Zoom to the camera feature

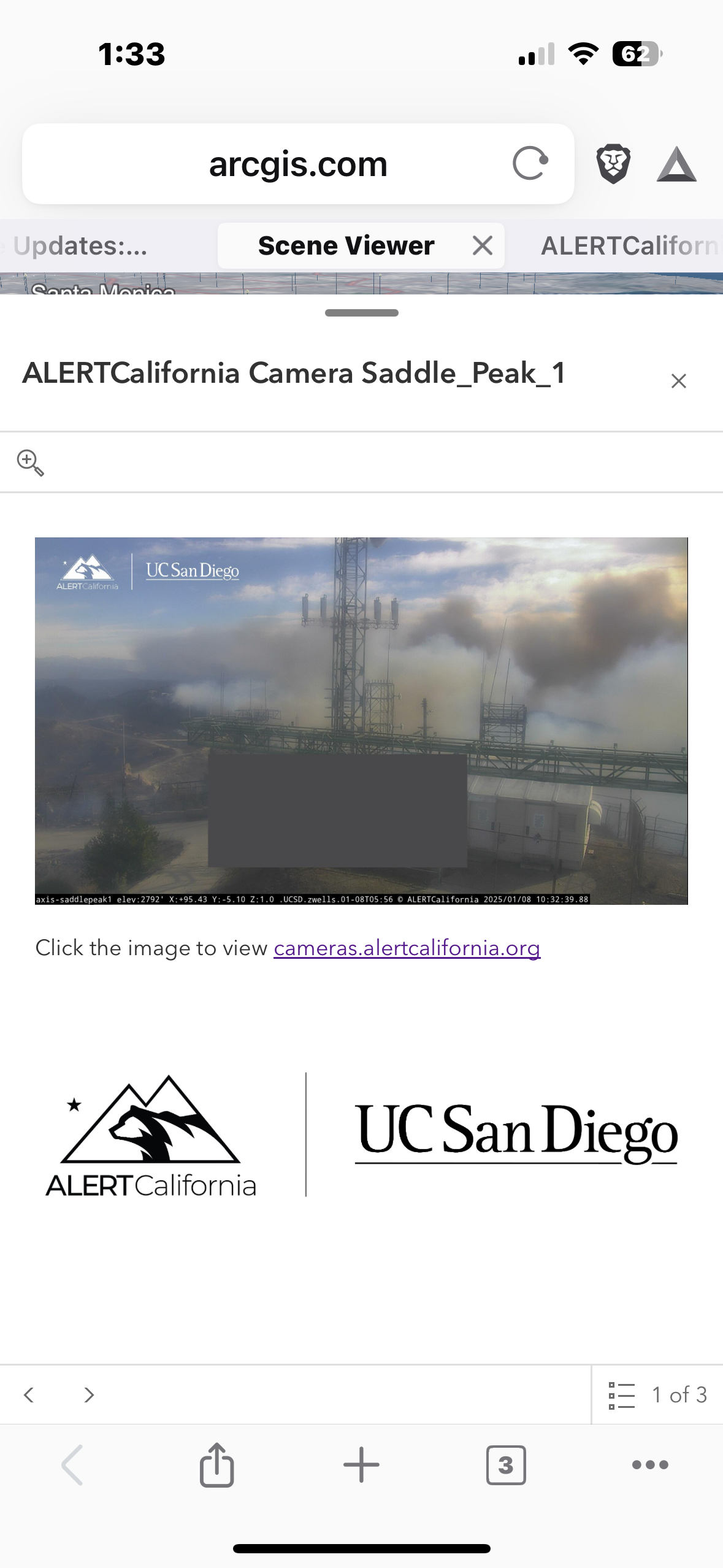[x=30, y=463]
